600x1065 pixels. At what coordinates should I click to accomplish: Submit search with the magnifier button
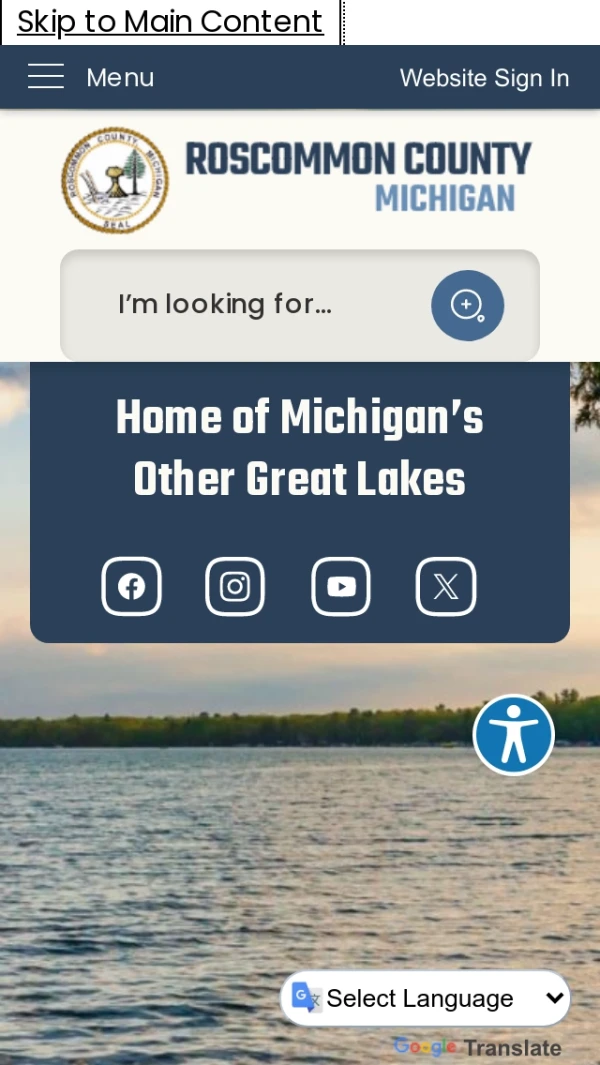pos(467,305)
